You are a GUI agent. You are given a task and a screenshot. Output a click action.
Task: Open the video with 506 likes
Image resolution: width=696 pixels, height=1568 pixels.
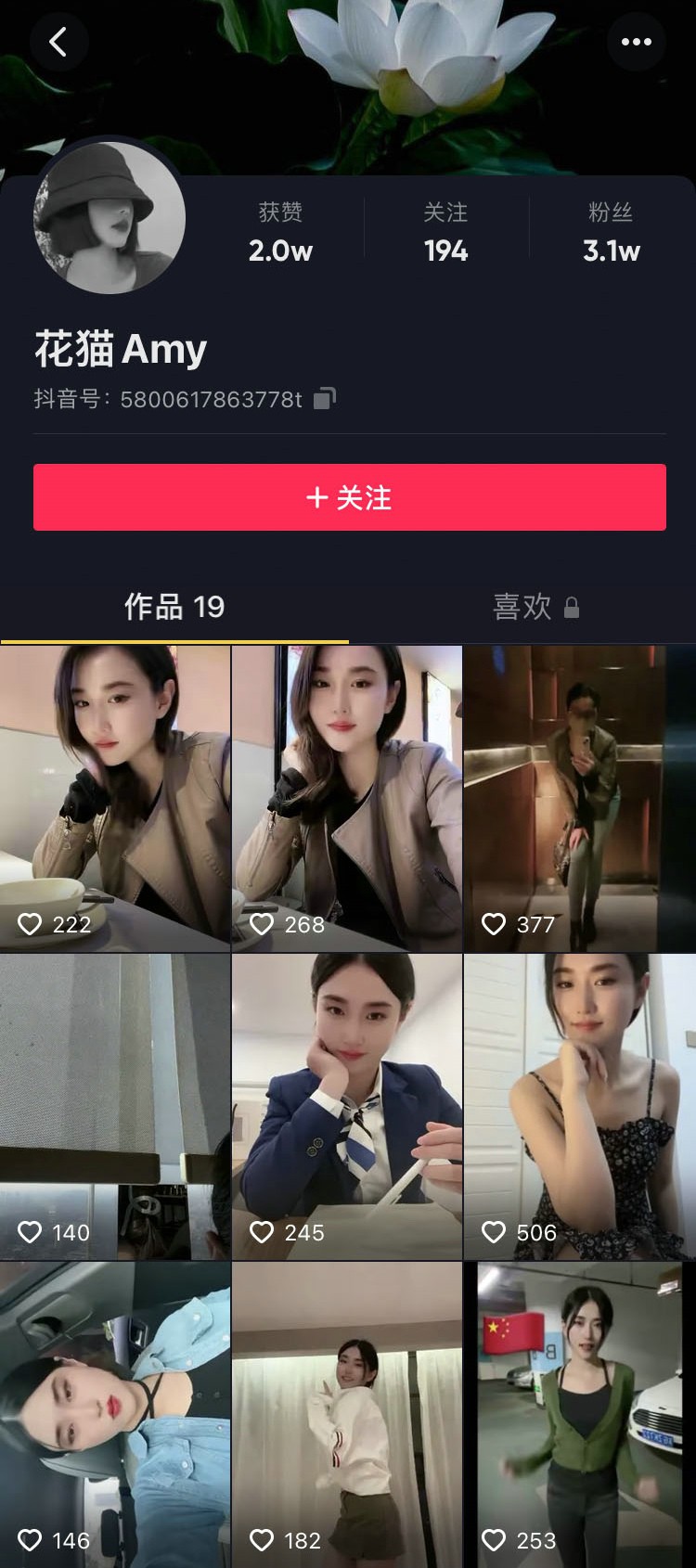(x=579, y=1106)
